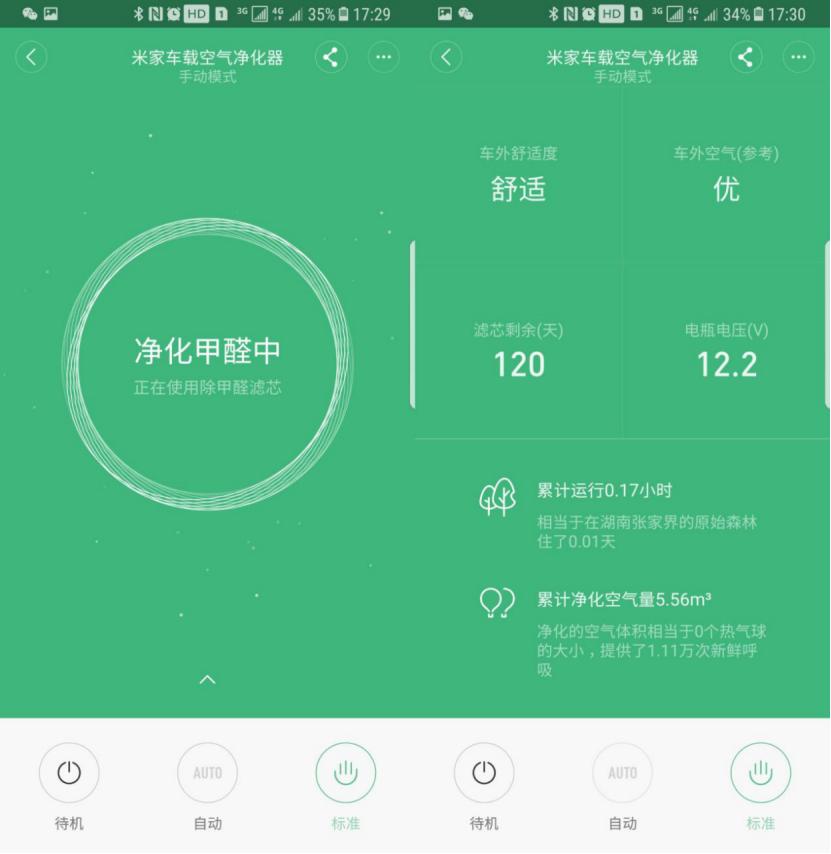831x854 pixels.
Task: Open the share menu for the purifier
Action: (x=331, y=57)
